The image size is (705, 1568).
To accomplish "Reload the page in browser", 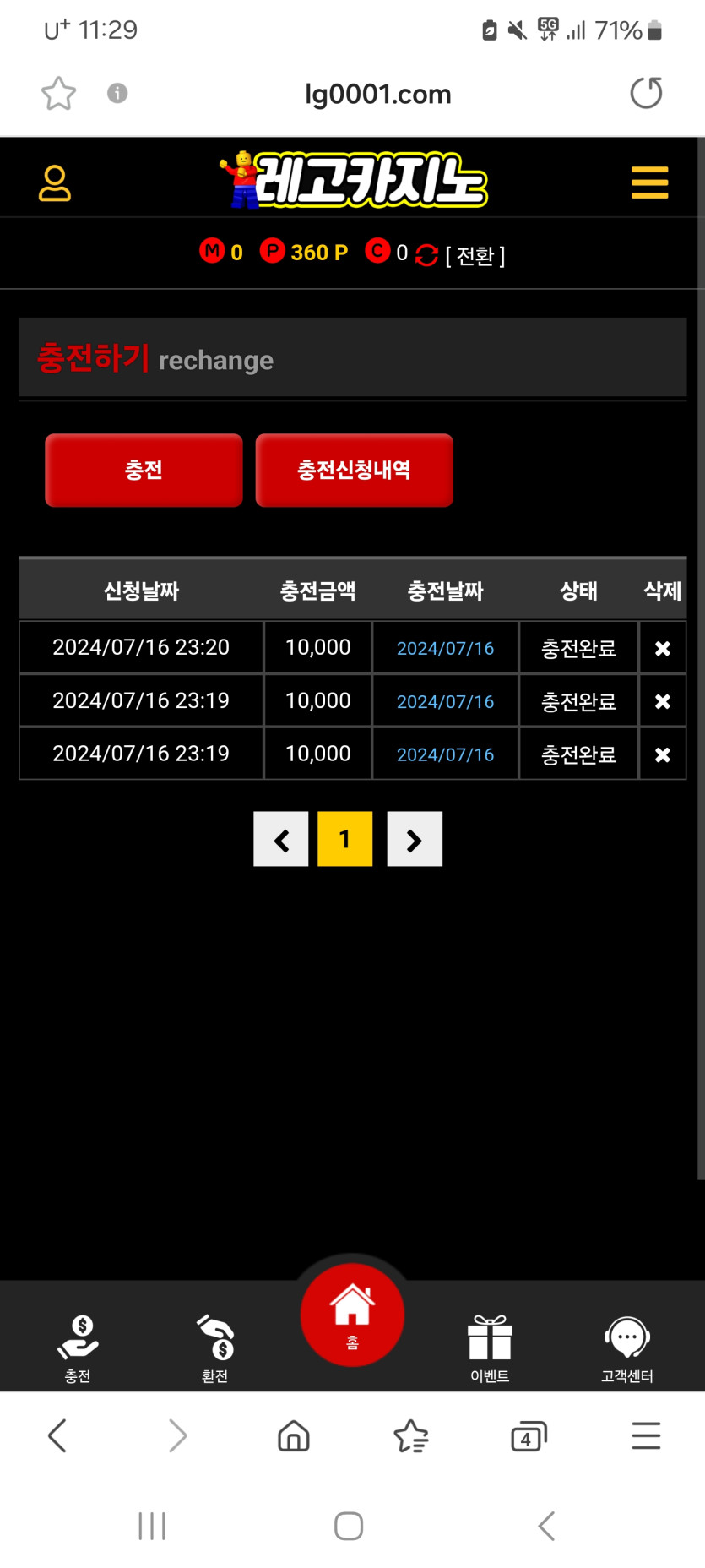I will tap(646, 93).
